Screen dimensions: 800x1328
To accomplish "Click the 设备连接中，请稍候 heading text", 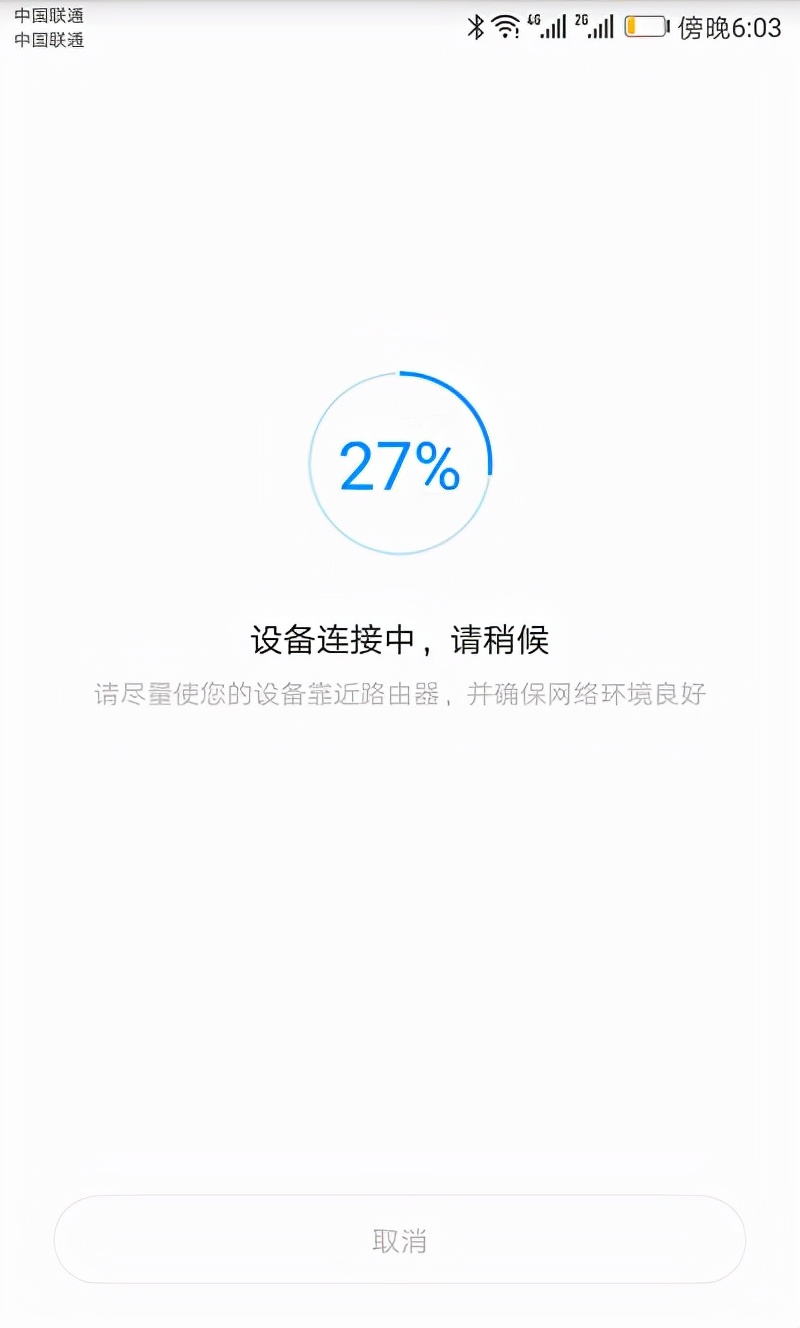I will coord(400,639).
